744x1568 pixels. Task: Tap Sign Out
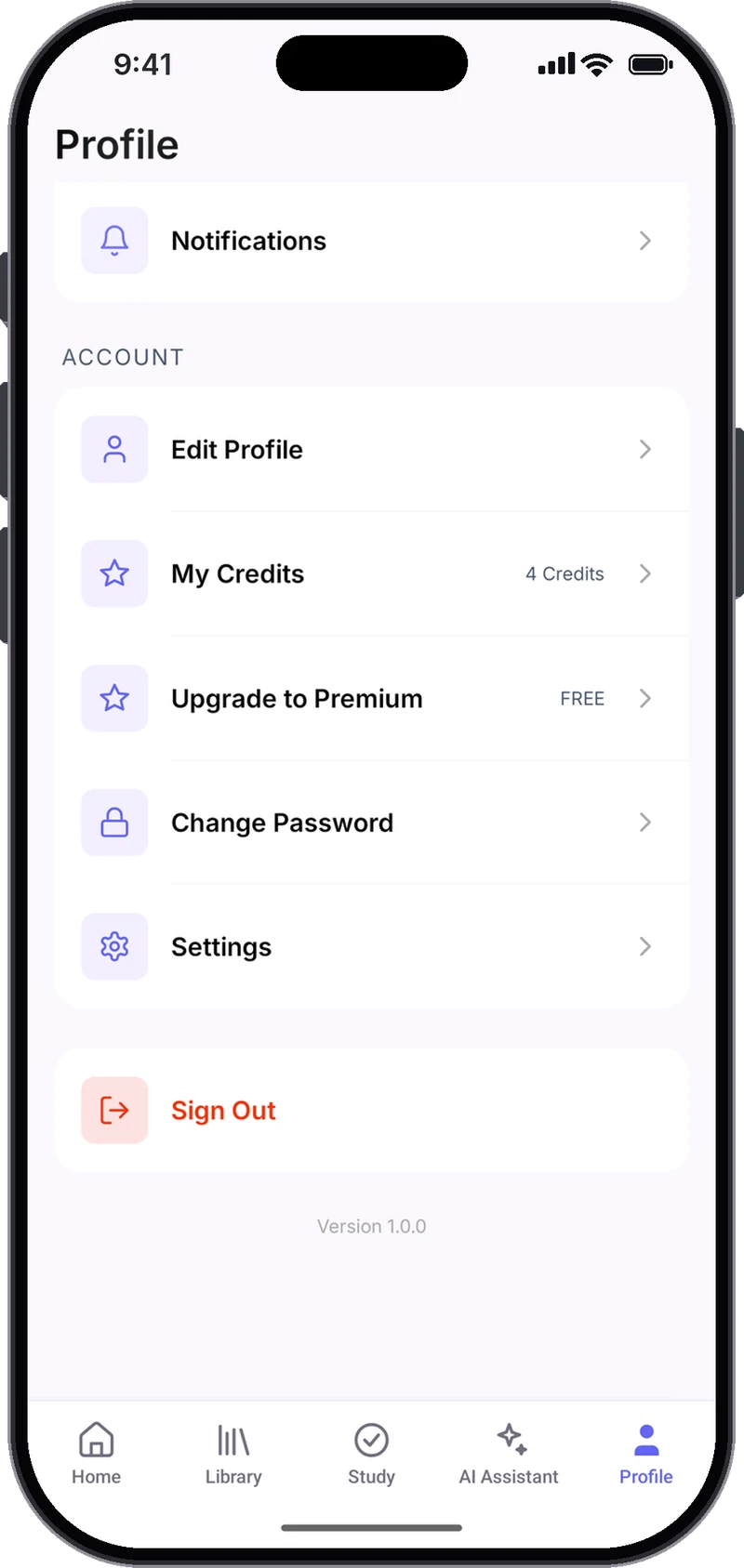[x=371, y=1110]
